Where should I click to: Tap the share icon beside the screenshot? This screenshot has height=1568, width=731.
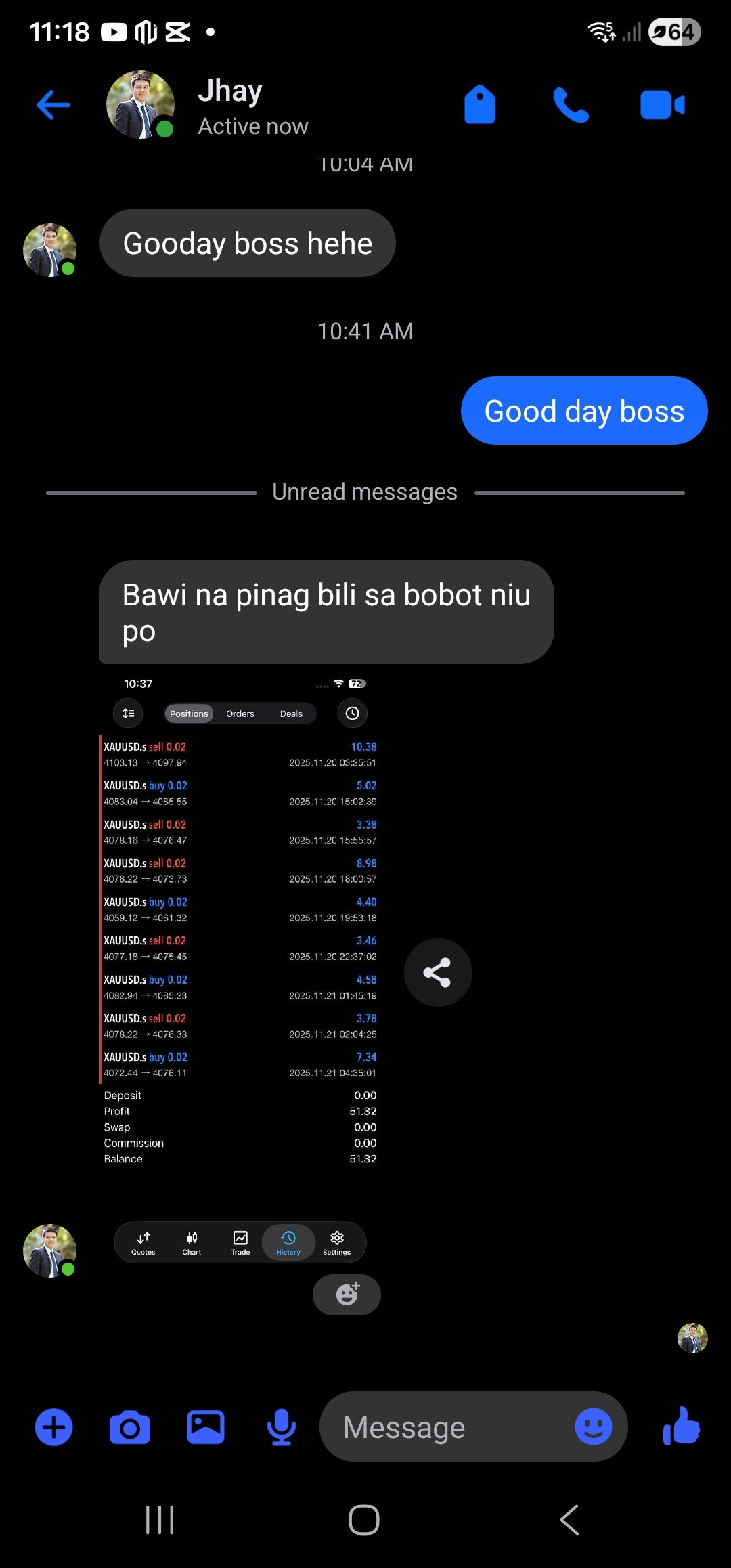(437, 972)
